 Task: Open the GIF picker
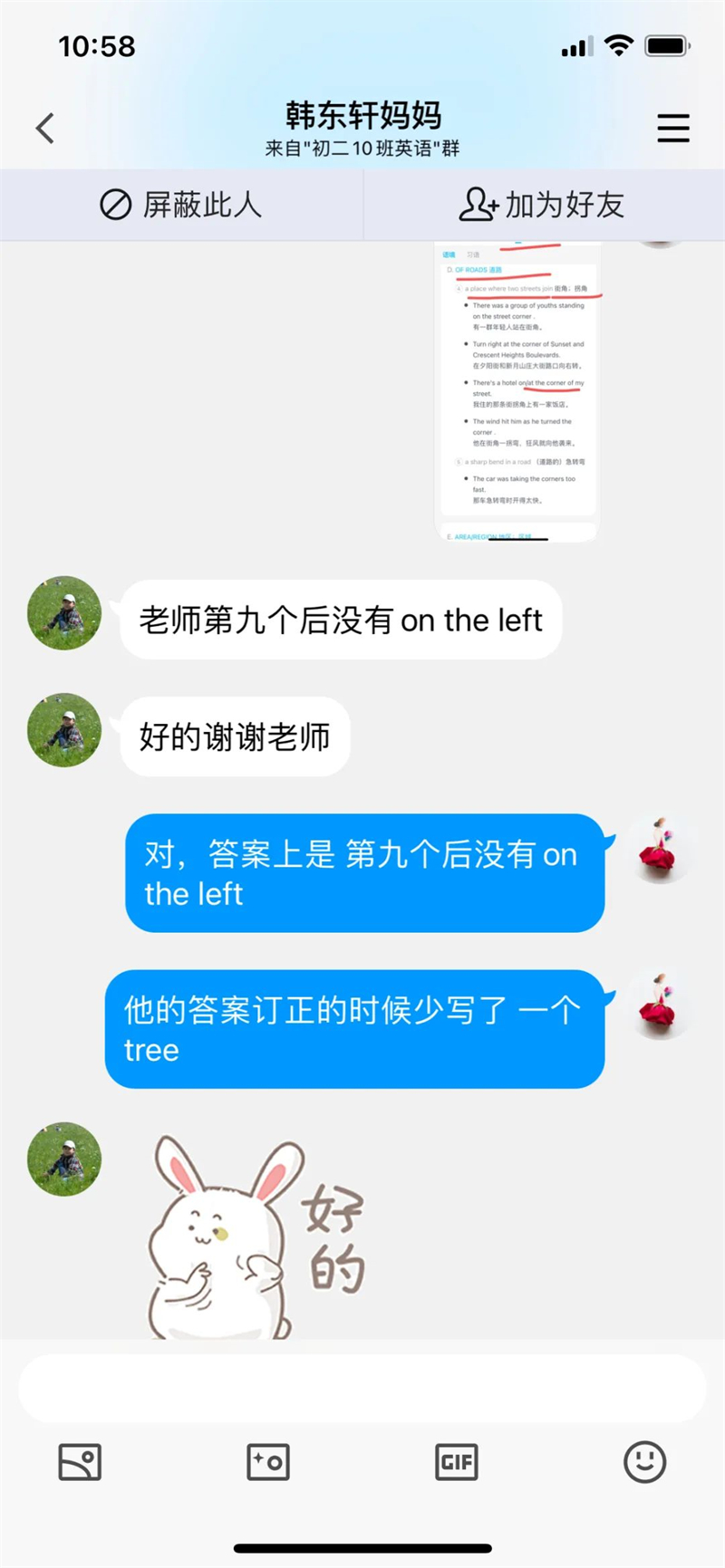[x=457, y=1462]
